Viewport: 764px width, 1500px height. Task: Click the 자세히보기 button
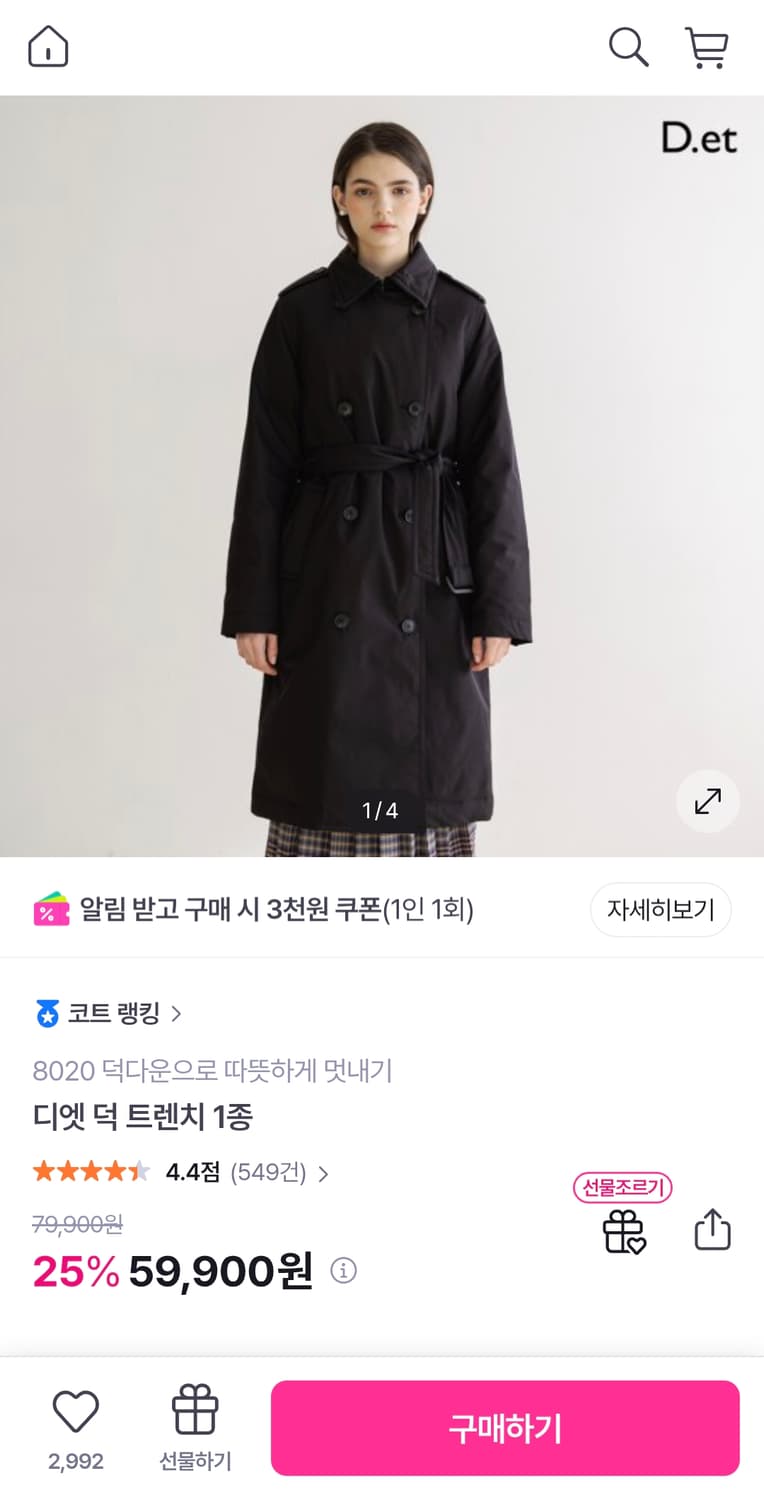[x=660, y=909]
